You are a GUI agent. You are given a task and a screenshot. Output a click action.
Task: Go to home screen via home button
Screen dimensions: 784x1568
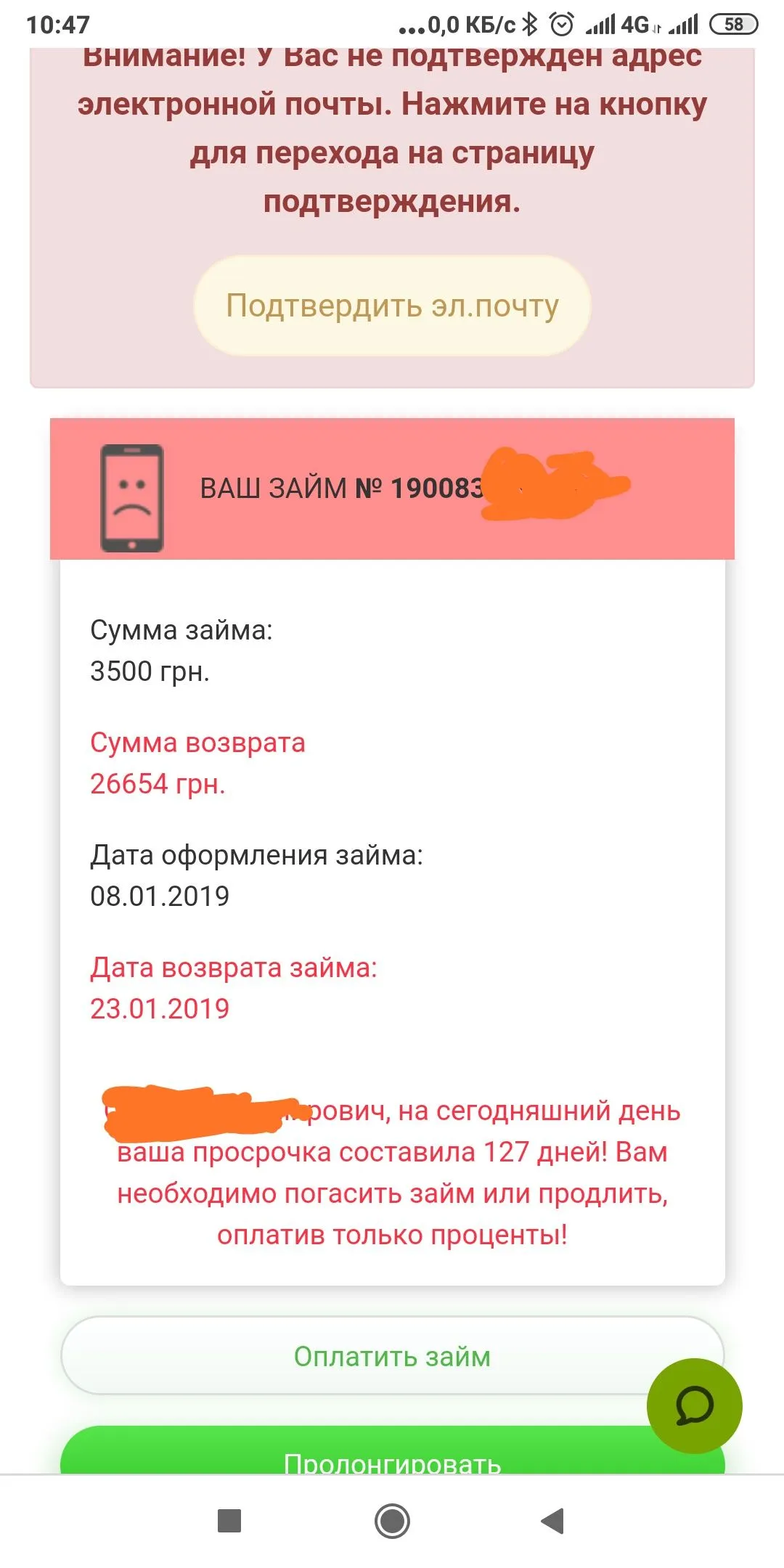pyautogui.click(x=392, y=1520)
